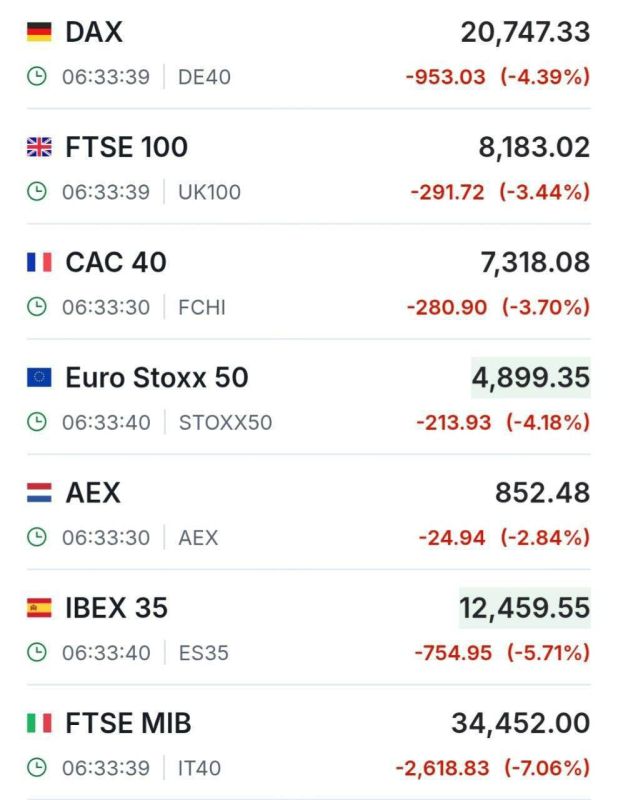The width and height of the screenshot is (618, 800).
Task: Open the DAX index row
Action: click(x=94, y=32)
